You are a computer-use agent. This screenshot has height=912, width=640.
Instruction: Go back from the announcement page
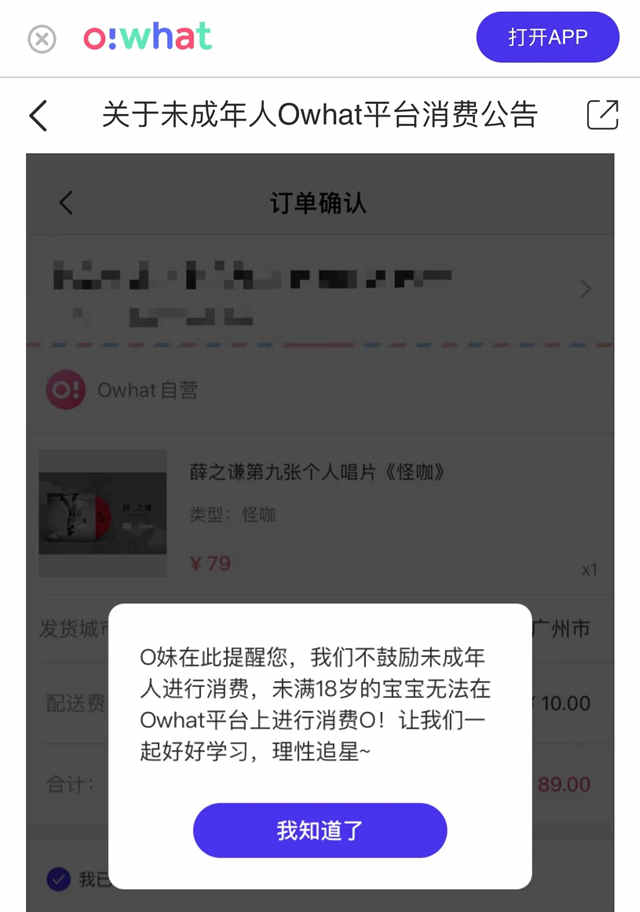38,116
